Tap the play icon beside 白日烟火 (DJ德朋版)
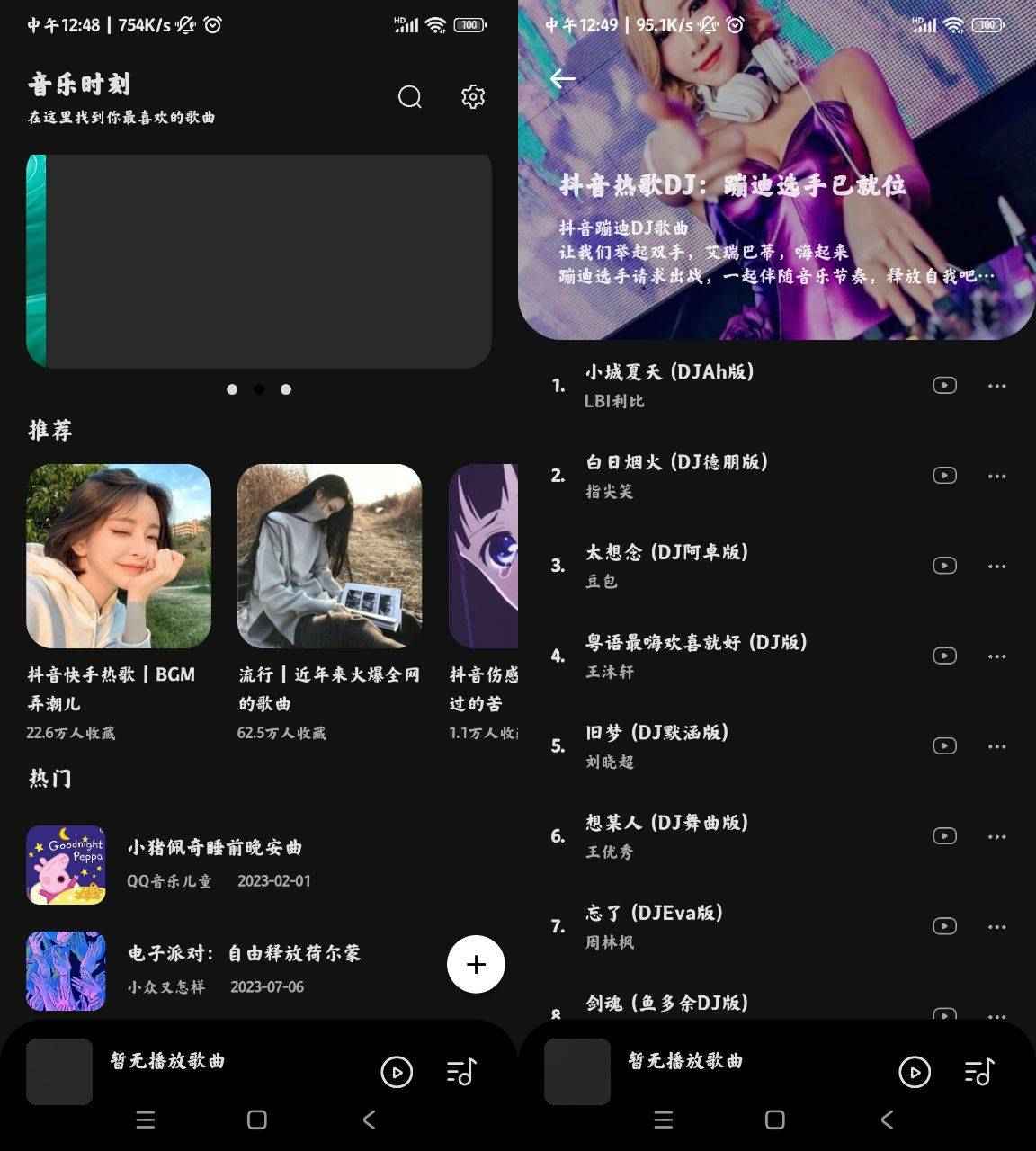Viewport: 1036px width, 1151px height. point(944,475)
